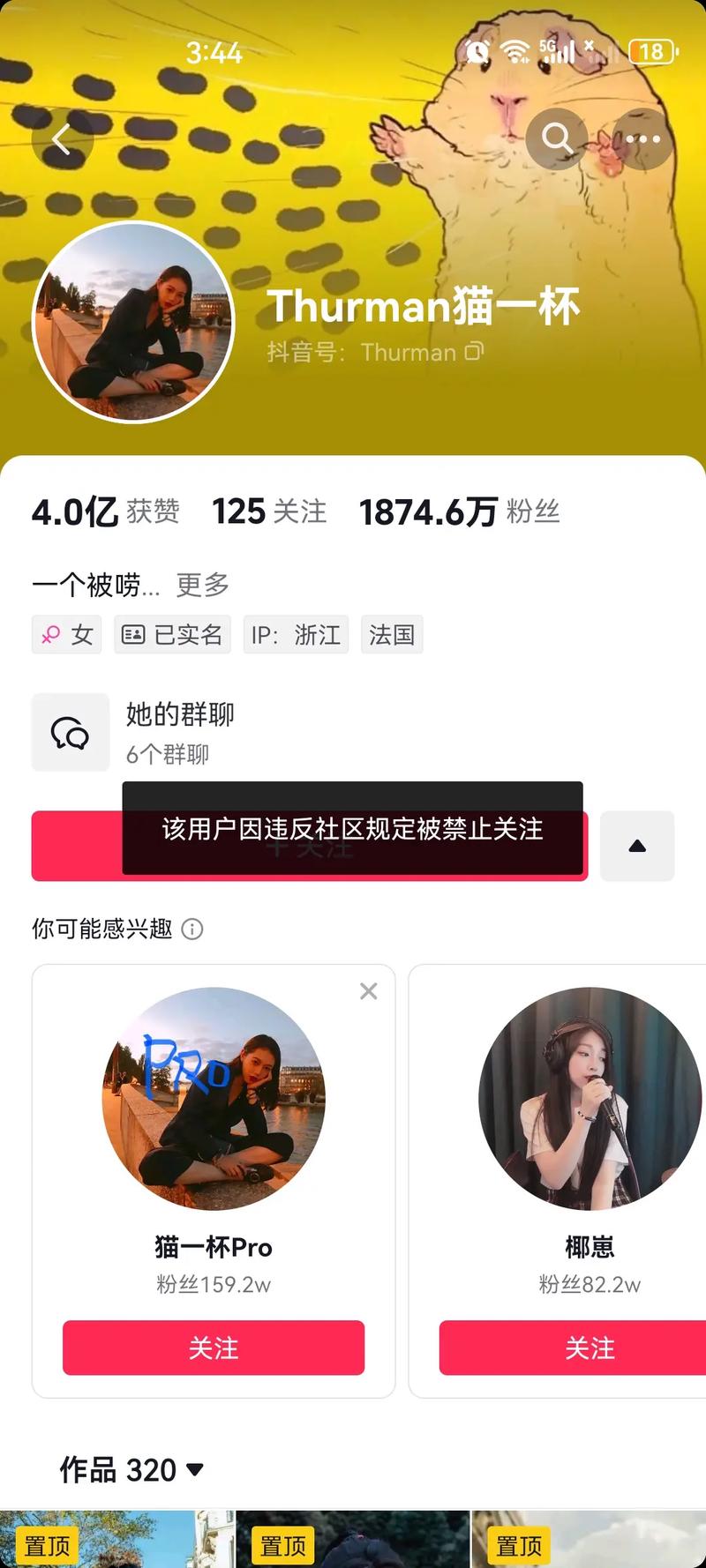Tap the IP 浙江 location tag

click(x=295, y=634)
